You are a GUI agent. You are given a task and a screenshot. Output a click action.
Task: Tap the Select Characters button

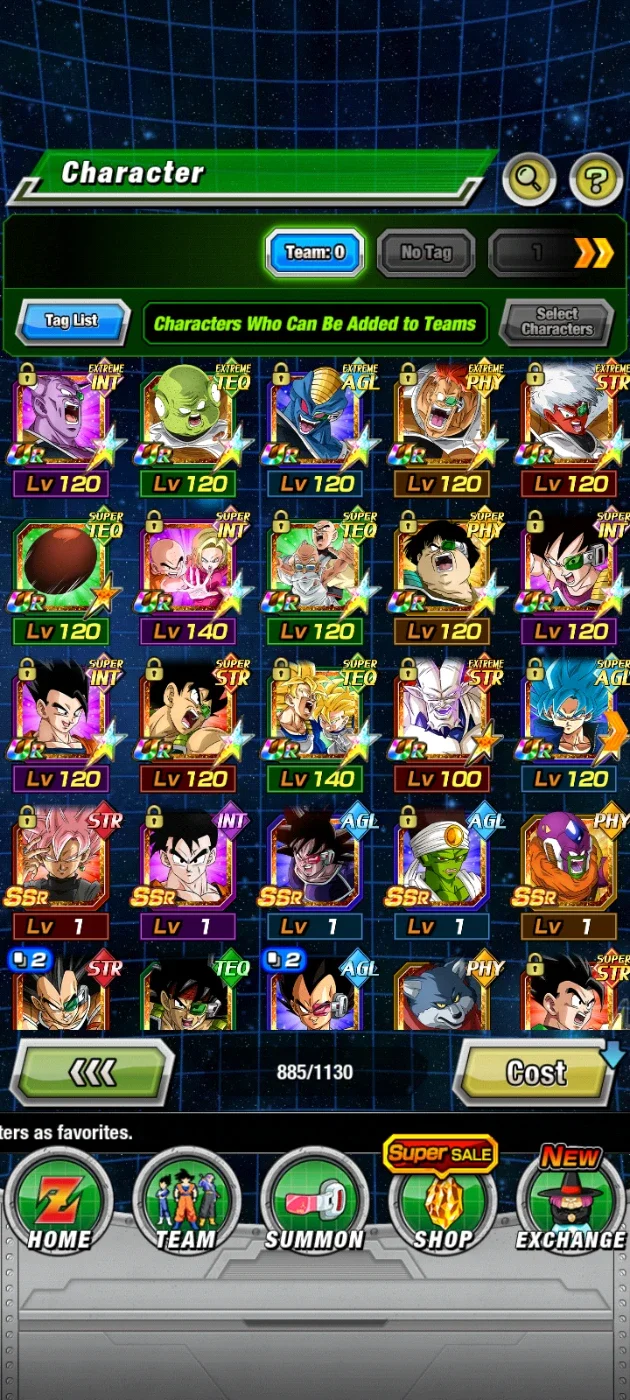(x=557, y=321)
